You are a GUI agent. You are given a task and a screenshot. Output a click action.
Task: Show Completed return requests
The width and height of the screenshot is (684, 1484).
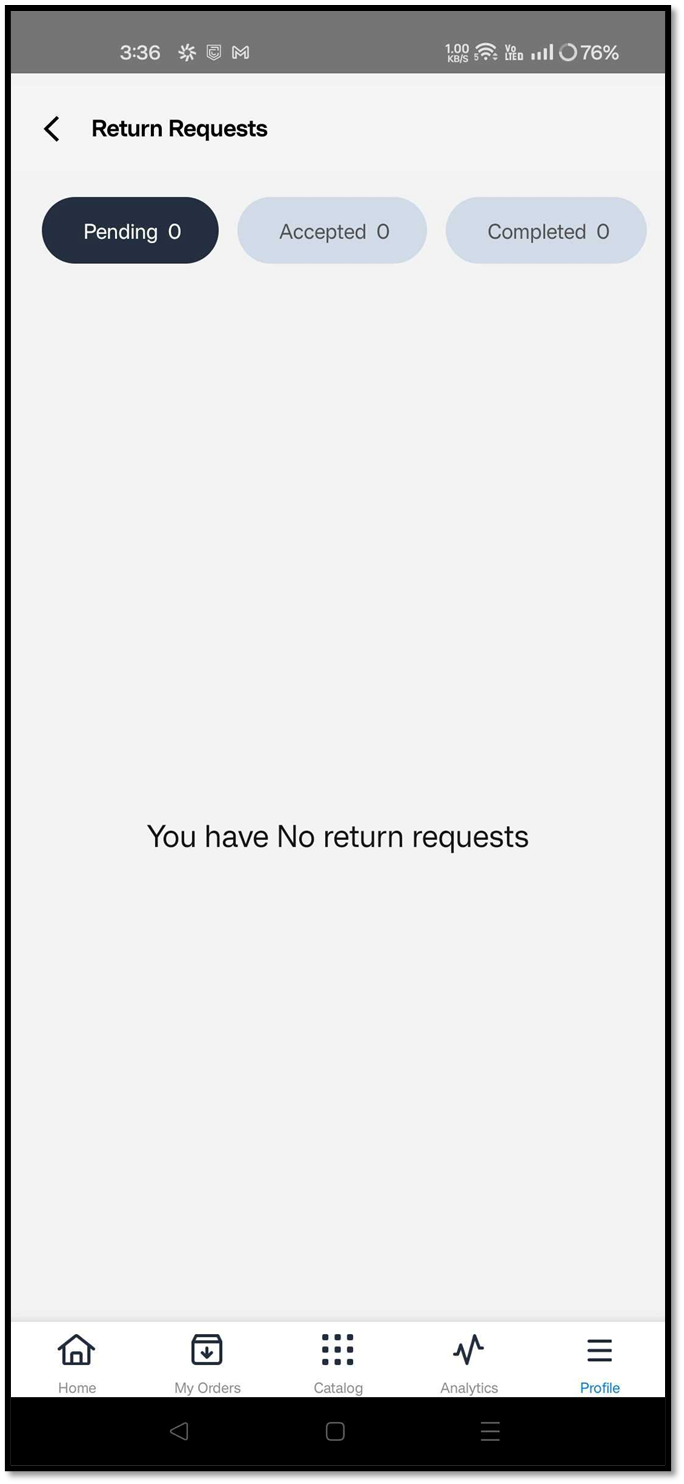[x=546, y=231]
